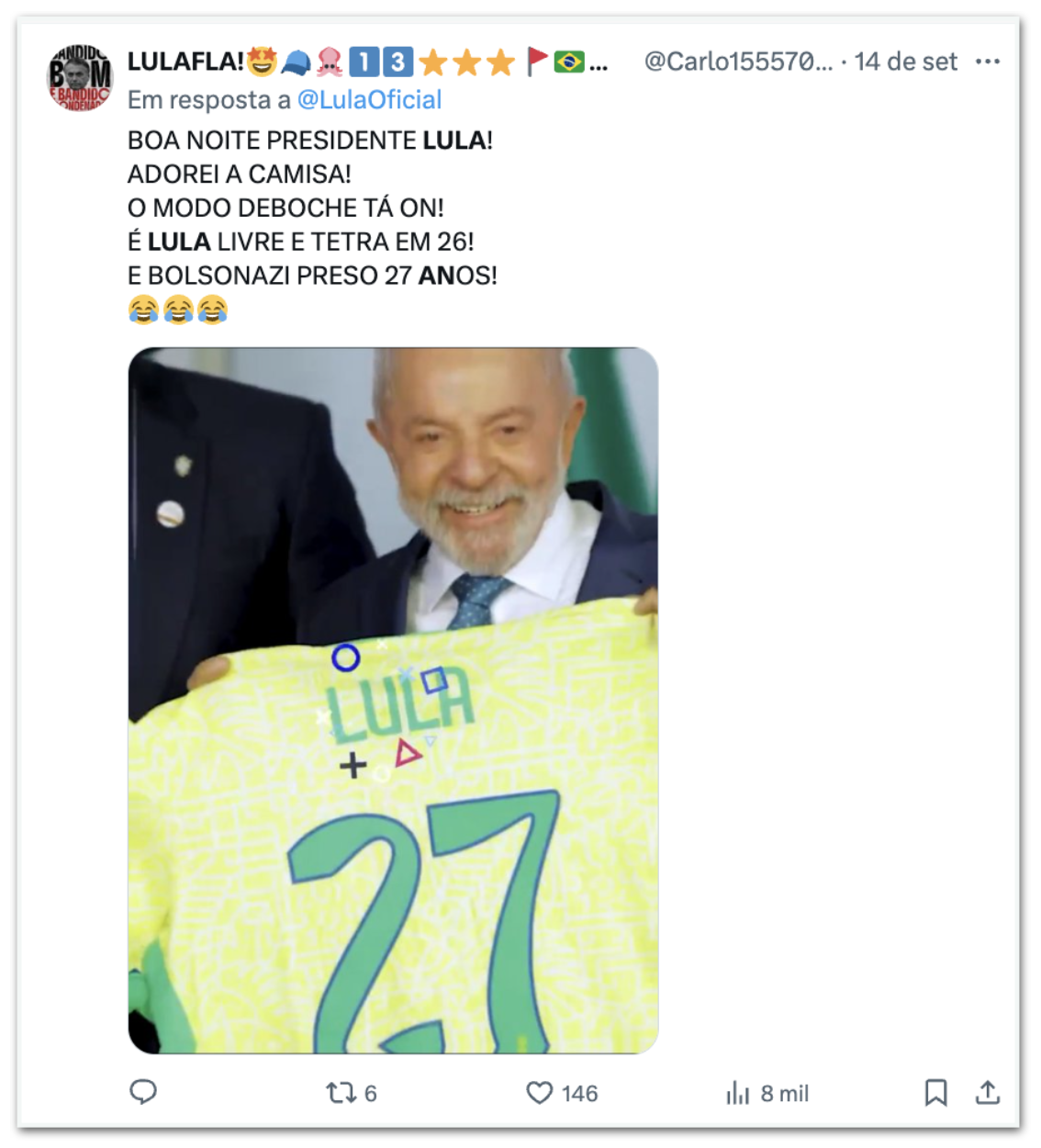Open the 14 de set timestamp

(x=905, y=62)
